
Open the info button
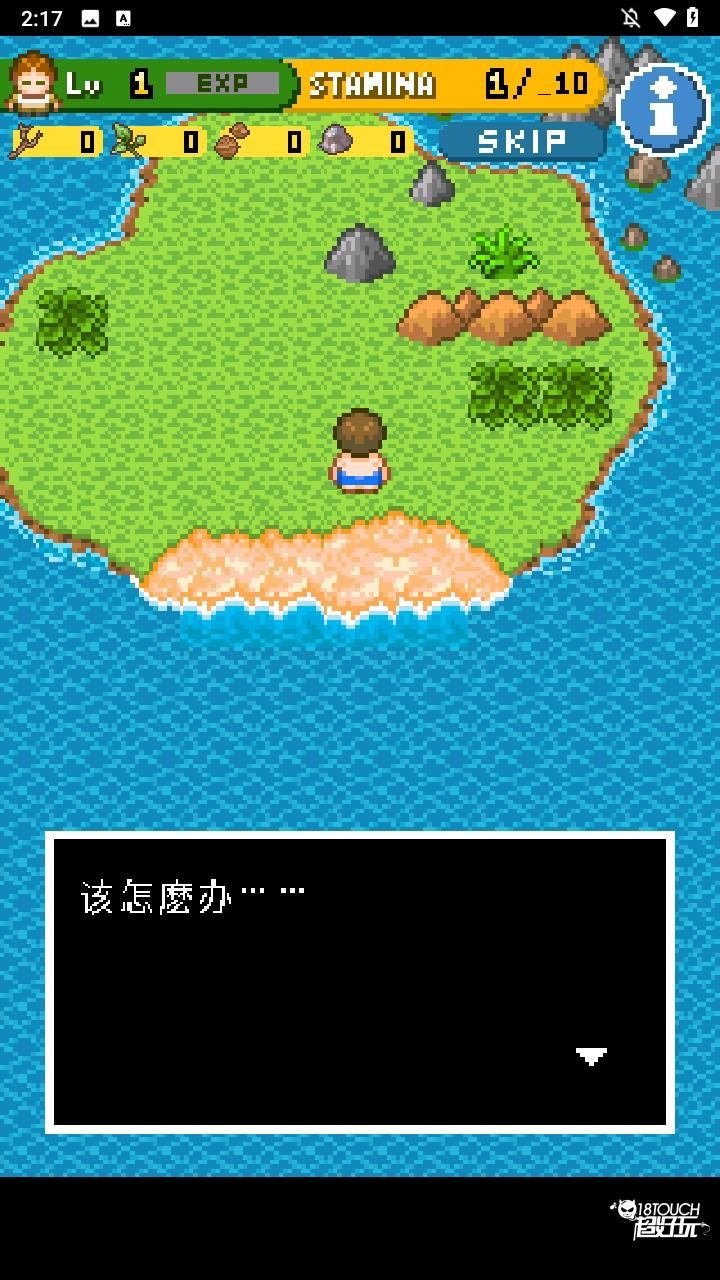[662, 110]
